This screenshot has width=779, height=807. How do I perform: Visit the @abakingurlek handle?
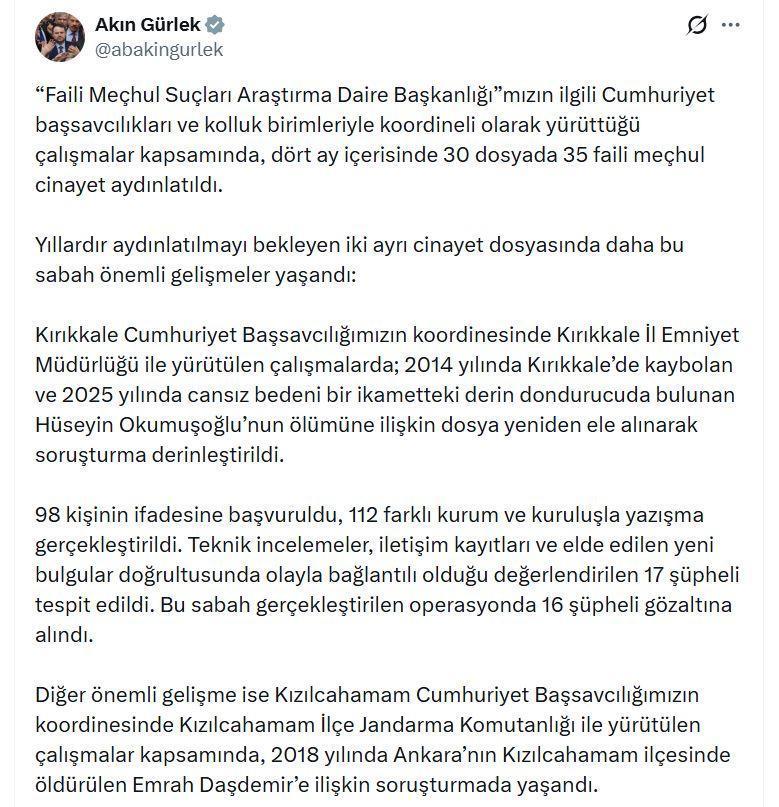[159, 50]
